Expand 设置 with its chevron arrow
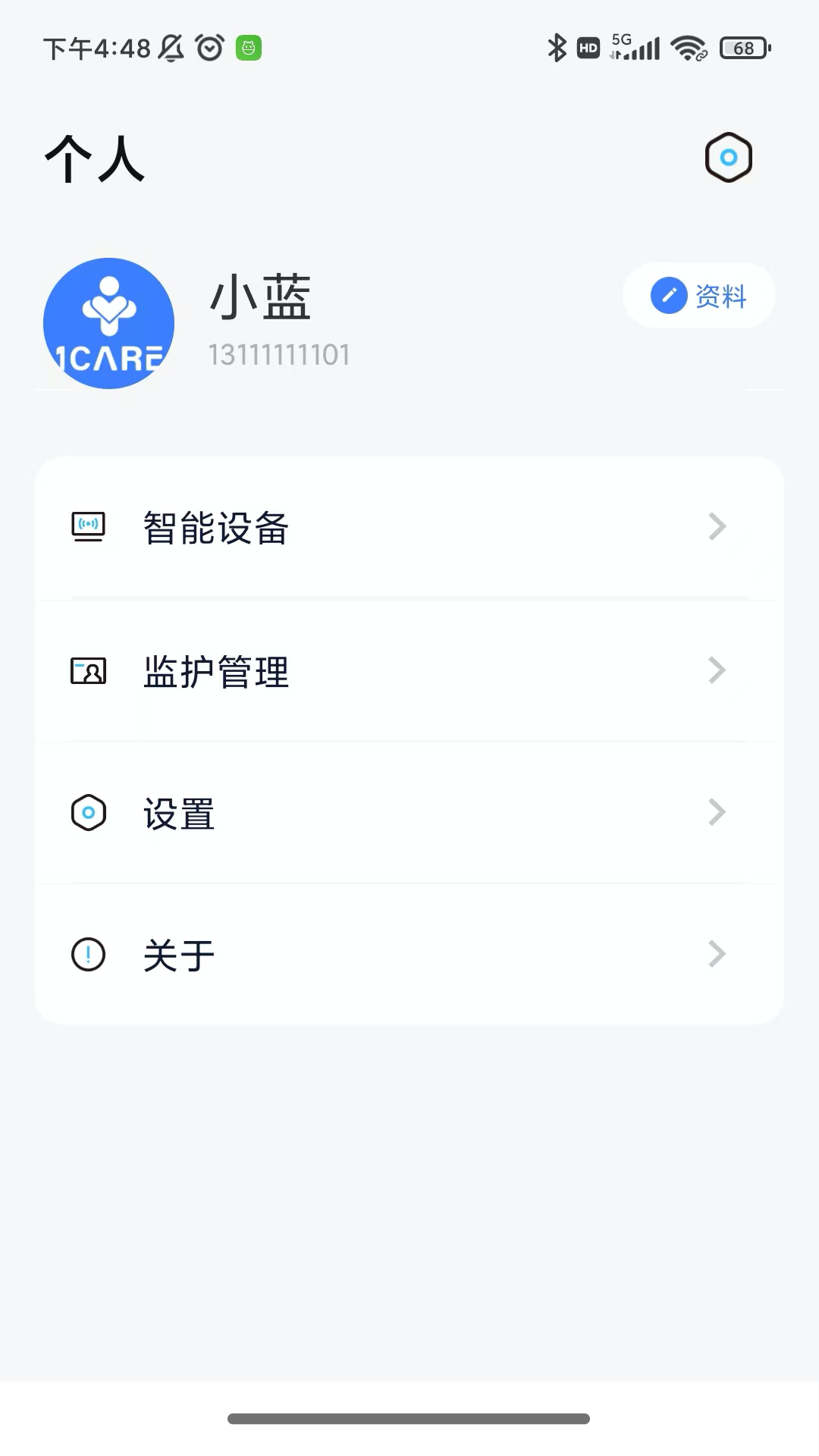The image size is (819, 1456). pyautogui.click(x=716, y=811)
